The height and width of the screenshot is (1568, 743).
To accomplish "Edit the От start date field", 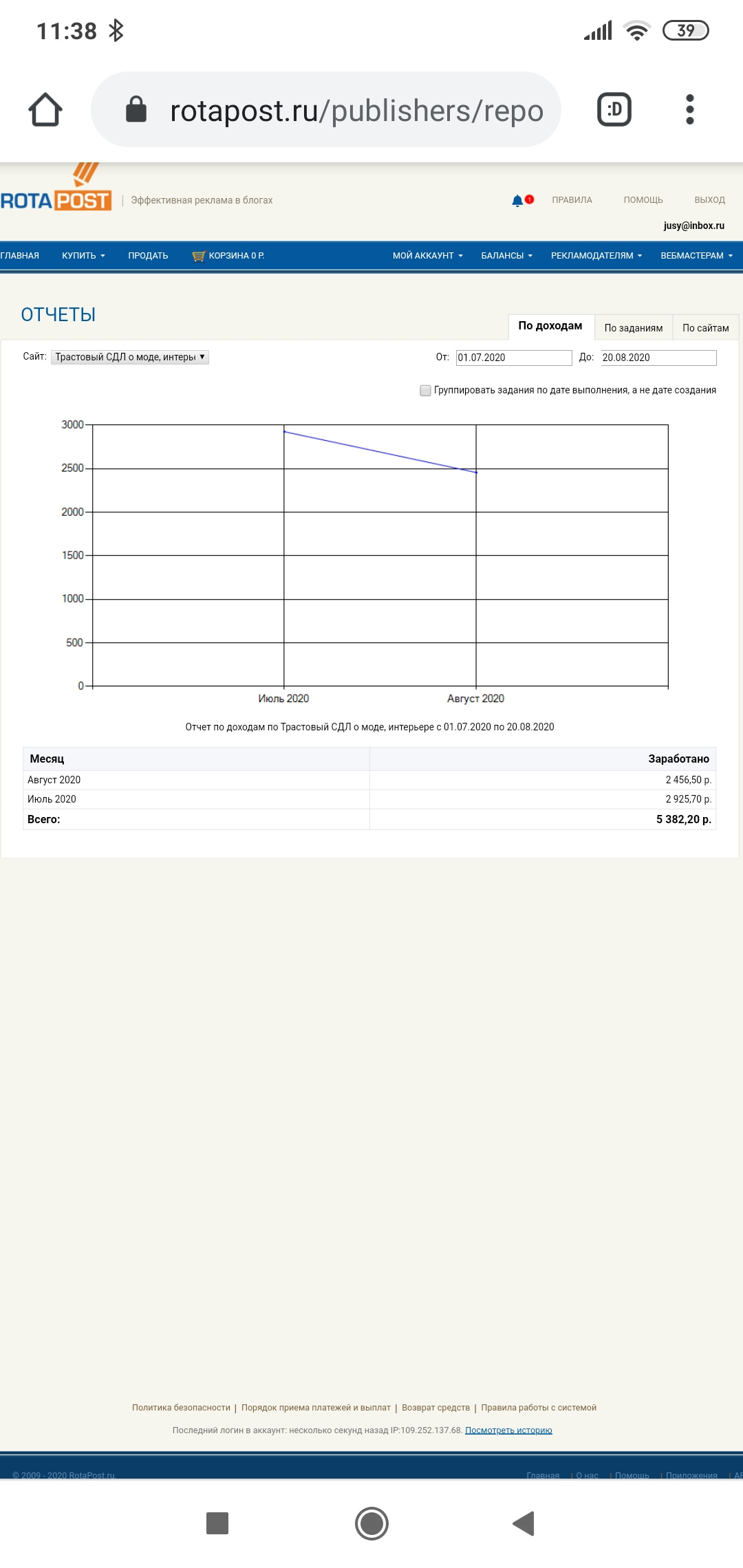I will click(513, 358).
